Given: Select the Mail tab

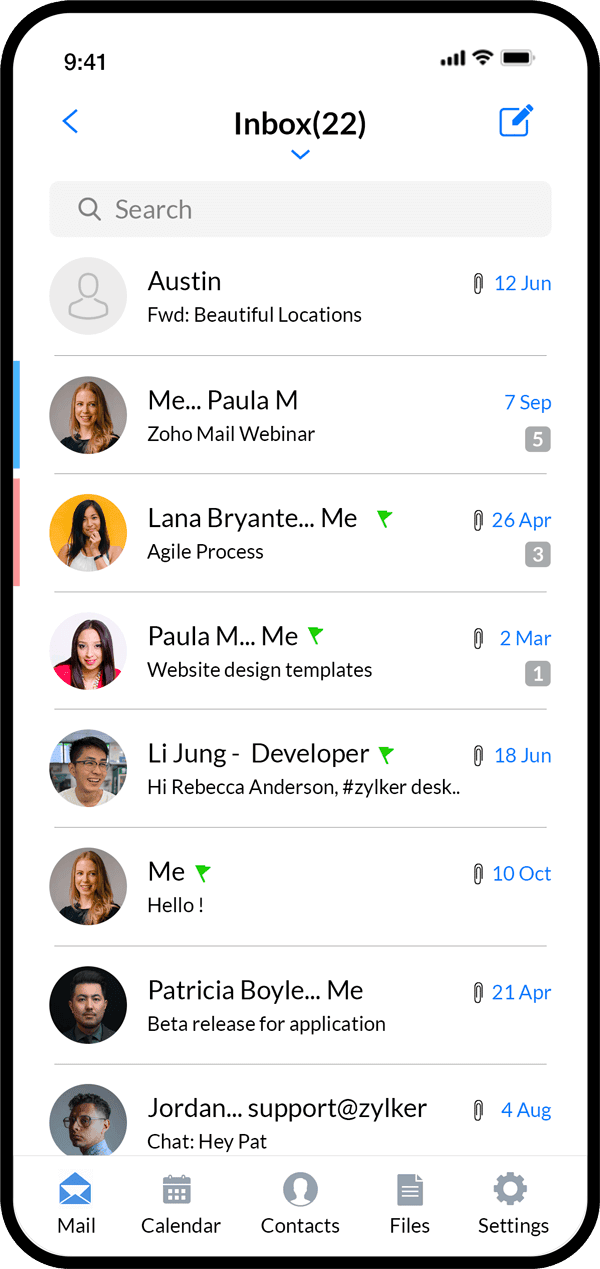Looking at the screenshot, I should pos(76,1206).
